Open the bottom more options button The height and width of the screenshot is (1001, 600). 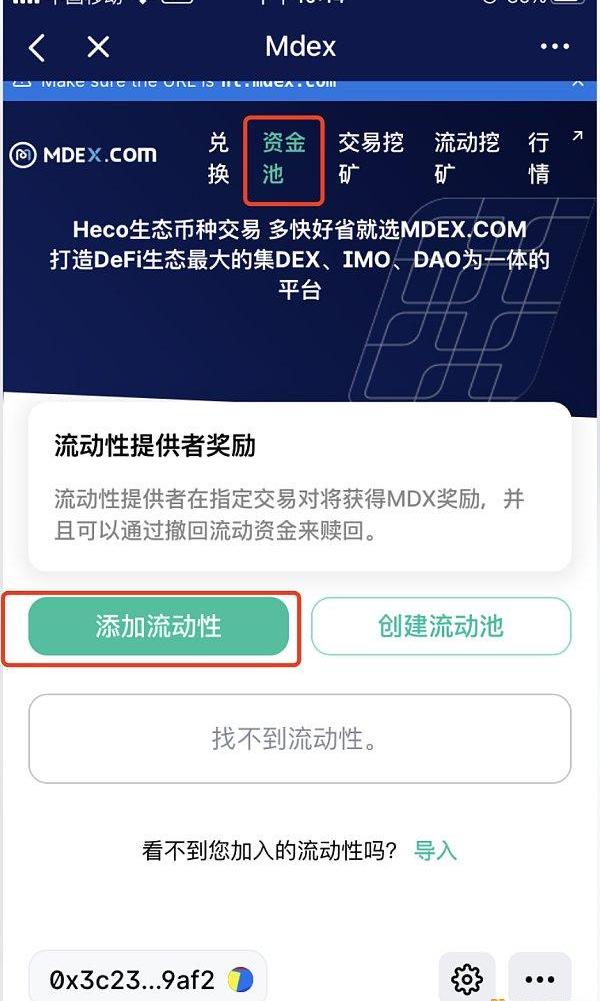[539, 979]
